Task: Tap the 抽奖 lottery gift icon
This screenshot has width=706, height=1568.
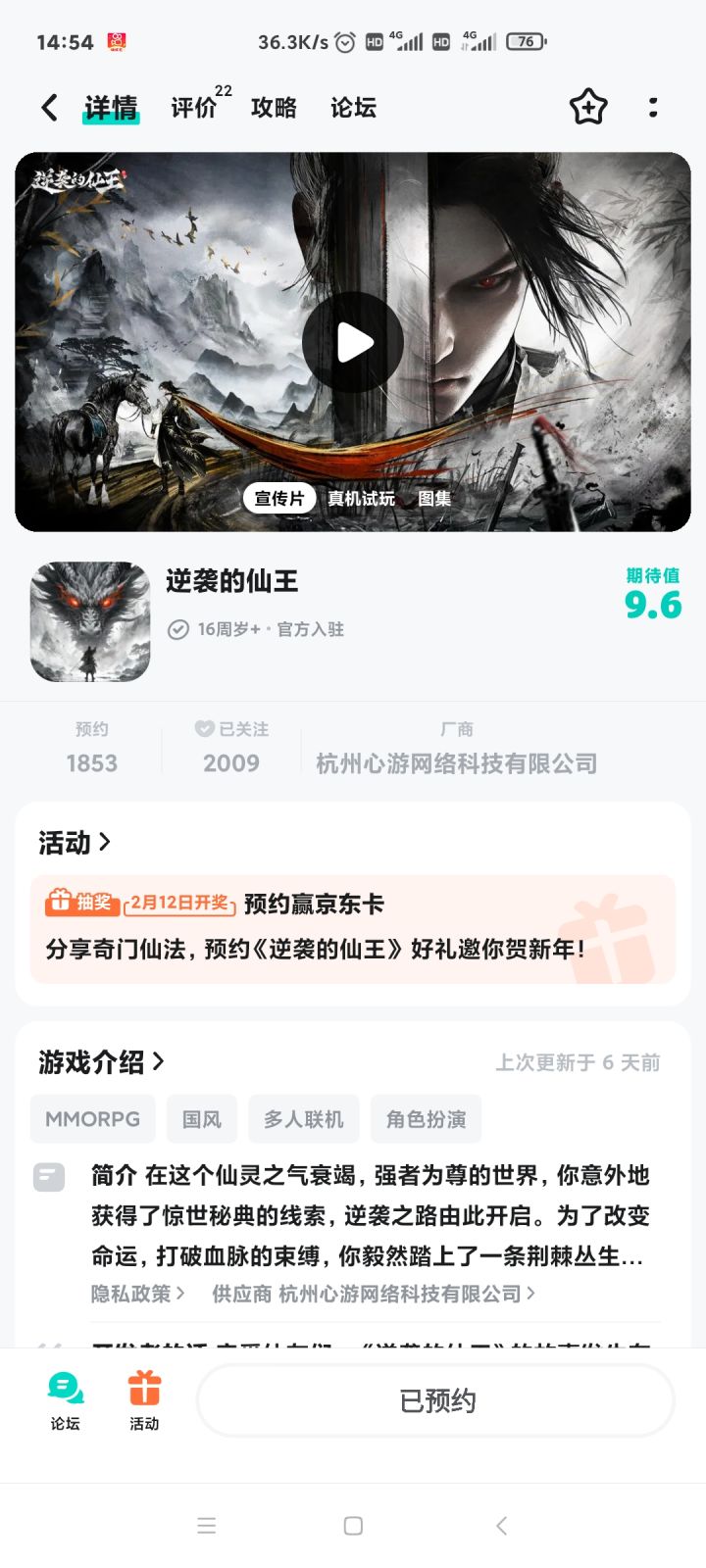Action: click(61, 904)
